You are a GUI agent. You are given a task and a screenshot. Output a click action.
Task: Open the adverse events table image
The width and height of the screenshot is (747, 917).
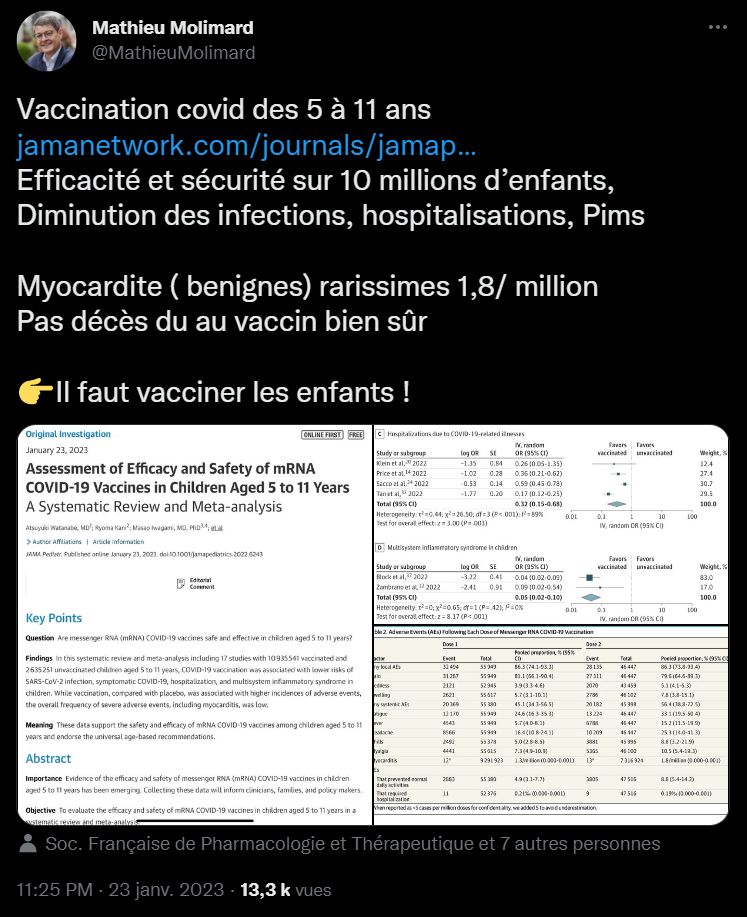[x=550, y=727]
